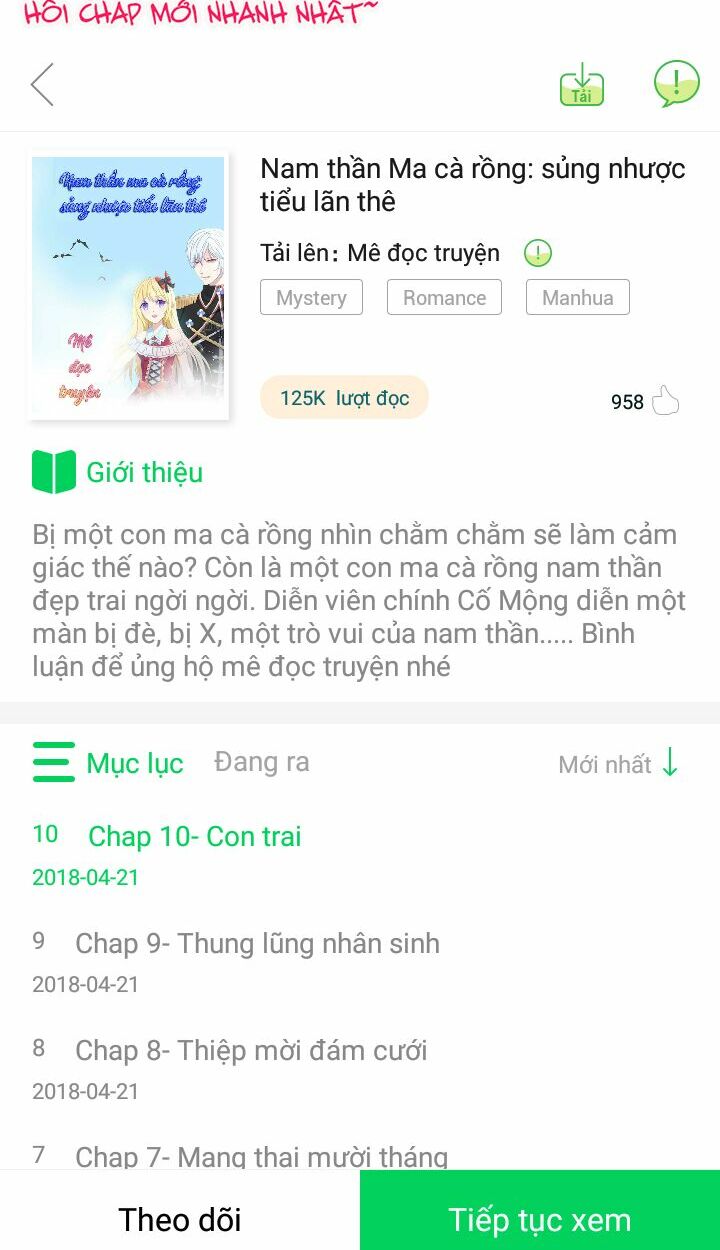Tap Tiếp tục xem to continue reading
Image resolution: width=720 pixels, height=1250 pixels.
coord(539,1219)
